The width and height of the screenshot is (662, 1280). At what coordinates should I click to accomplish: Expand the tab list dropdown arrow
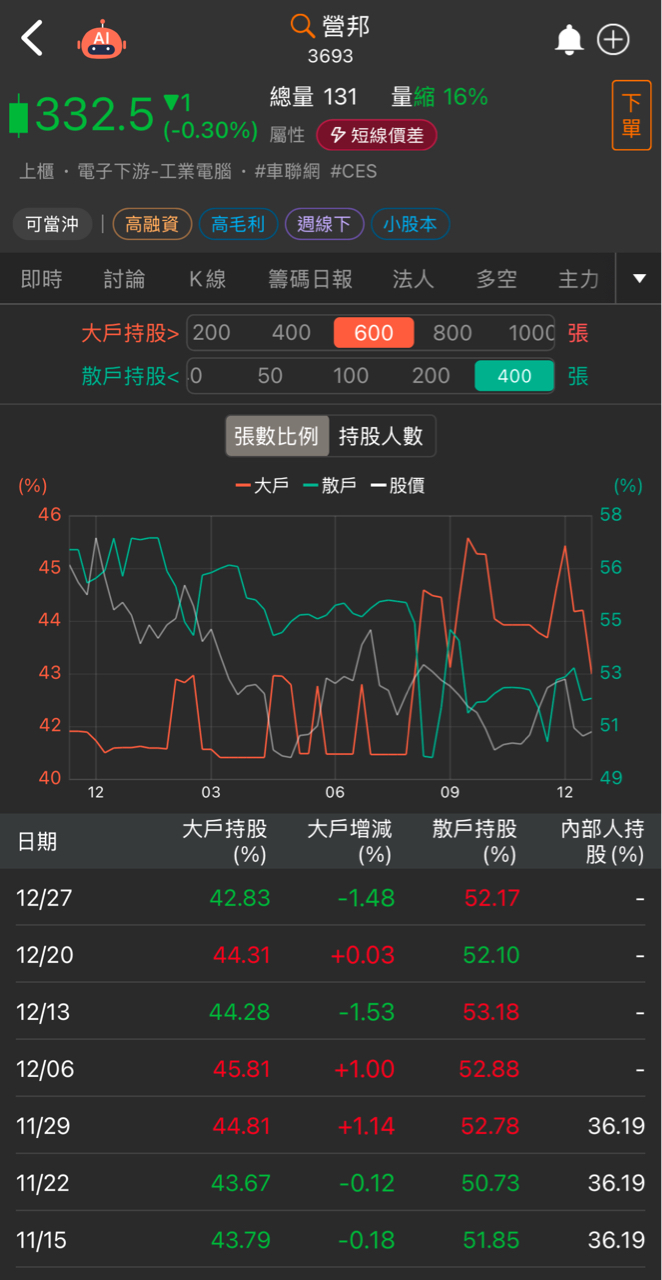tap(640, 279)
